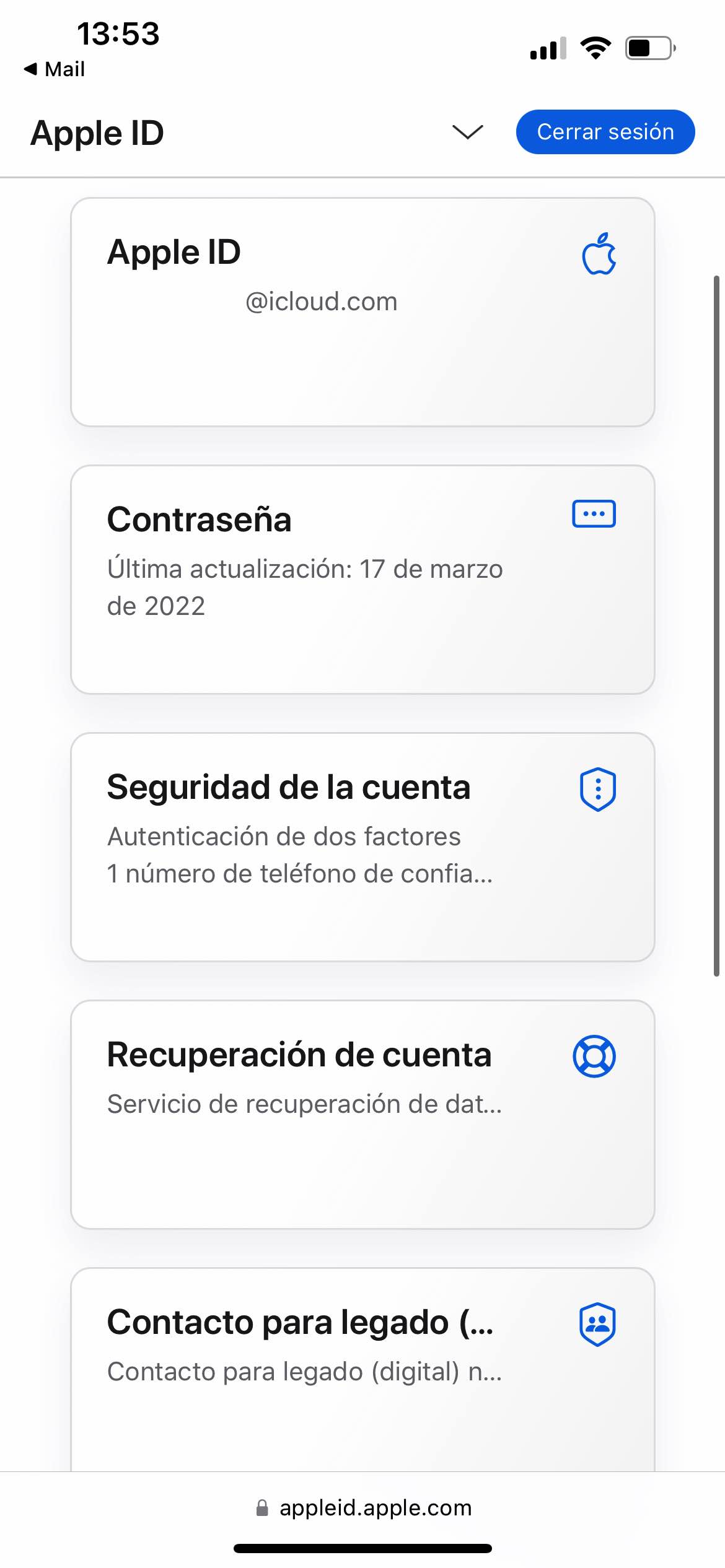Return to the Mail app
Screen dimensions: 725x1568
point(55,69)
